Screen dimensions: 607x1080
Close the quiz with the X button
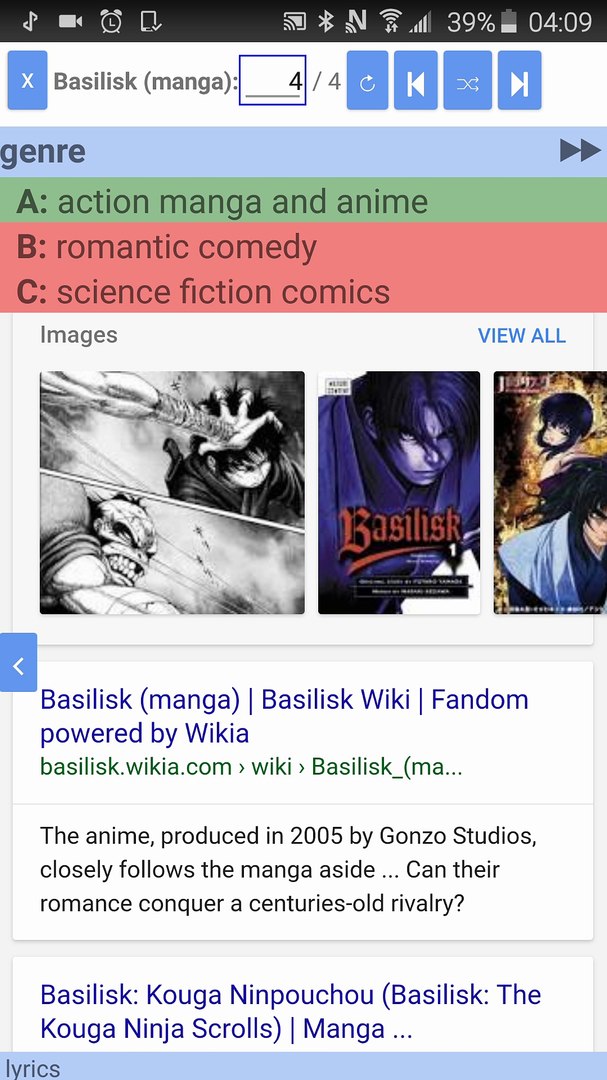point(27,81)
